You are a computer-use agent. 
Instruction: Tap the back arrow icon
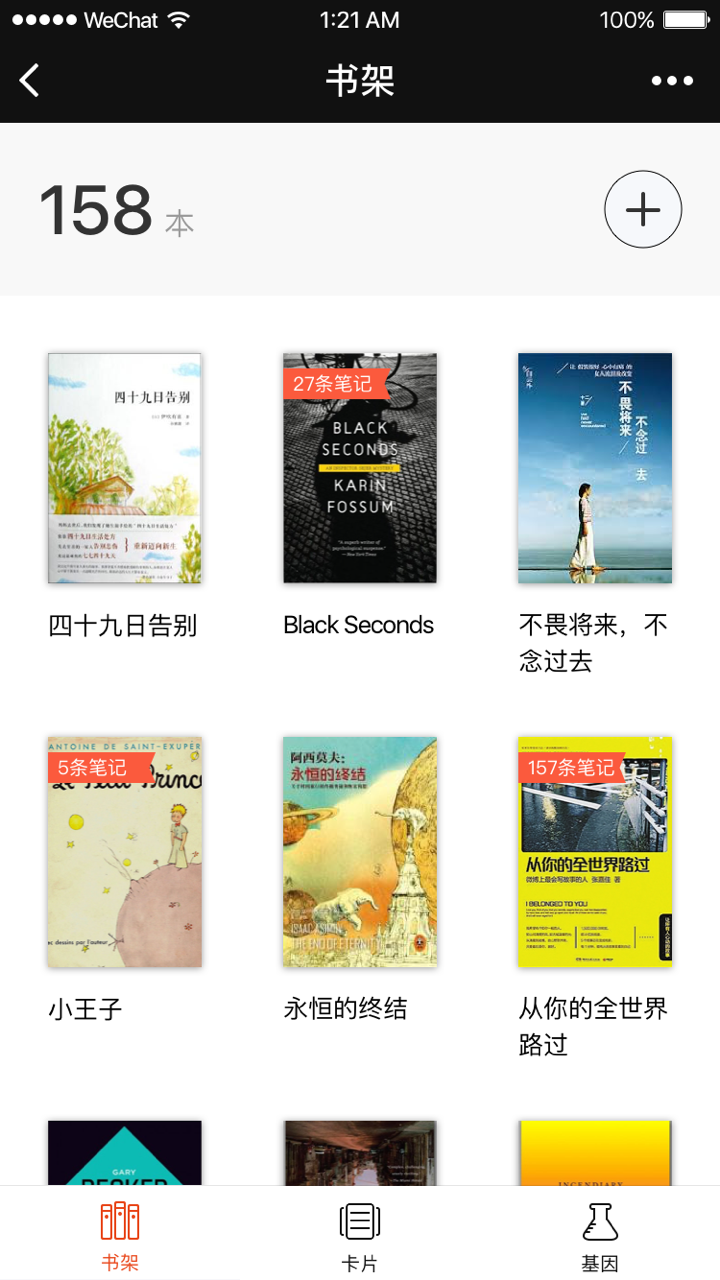[x=29, y=79]
